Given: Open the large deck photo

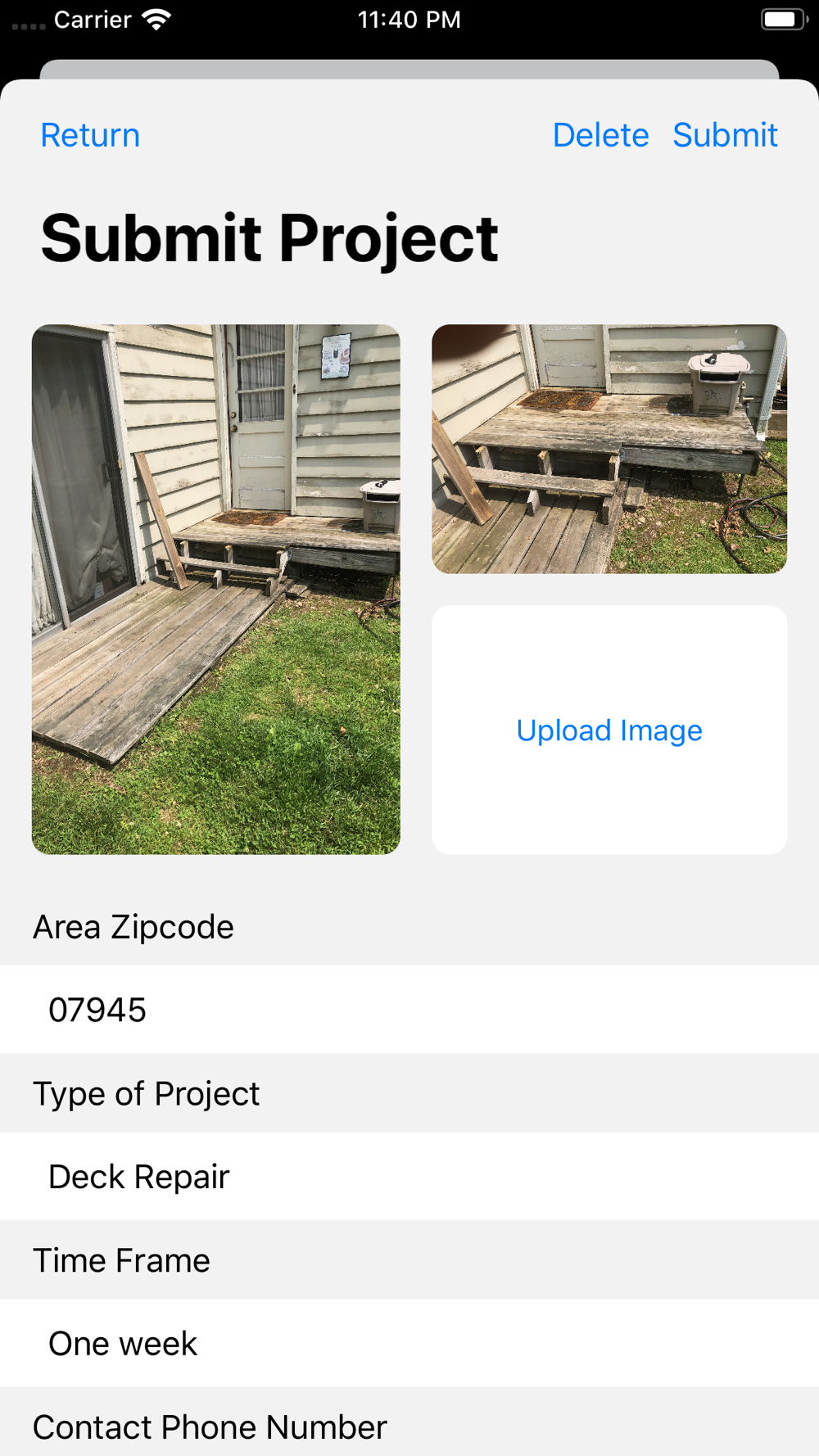Looking at the screenshot, I should tap(216, 589).
